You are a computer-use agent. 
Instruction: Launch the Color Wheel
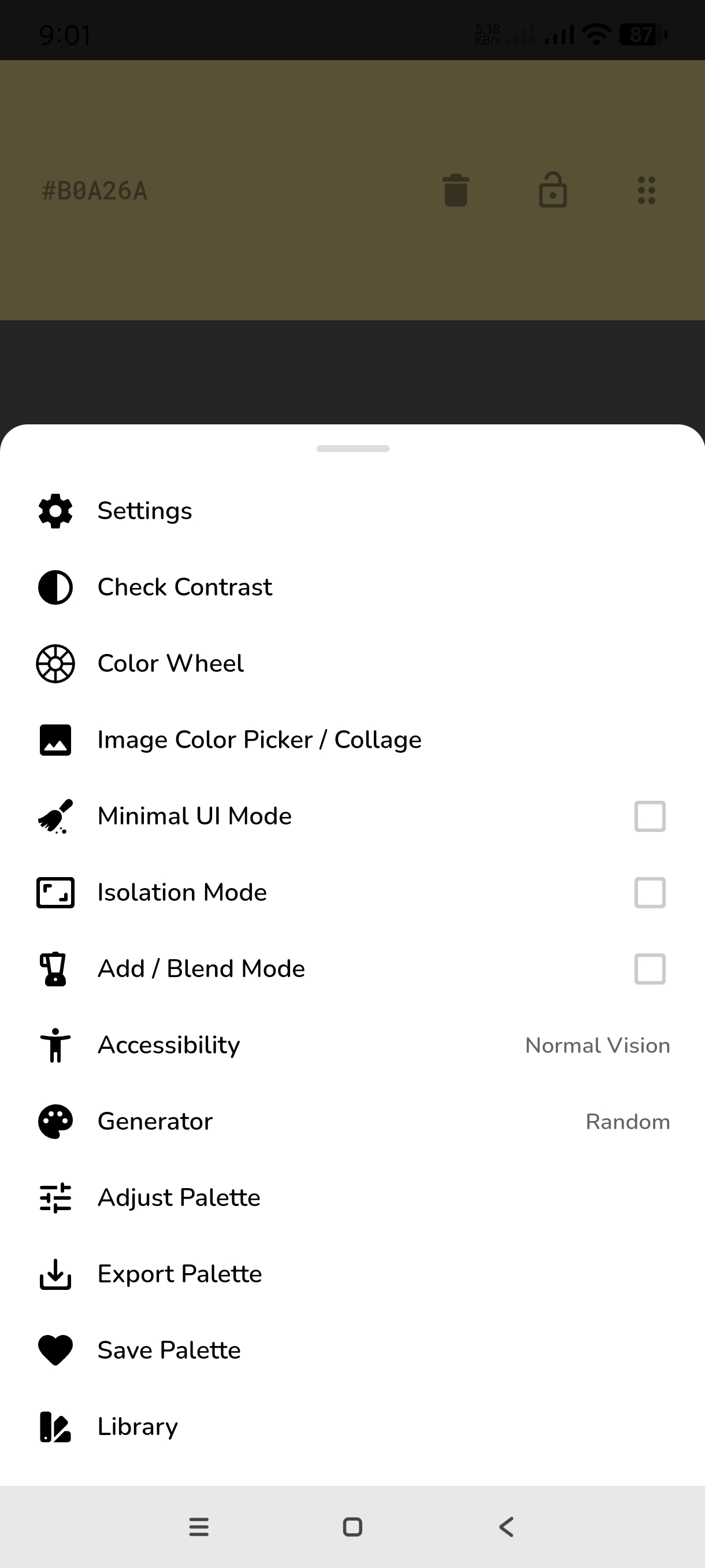click(x=170, y=664)
